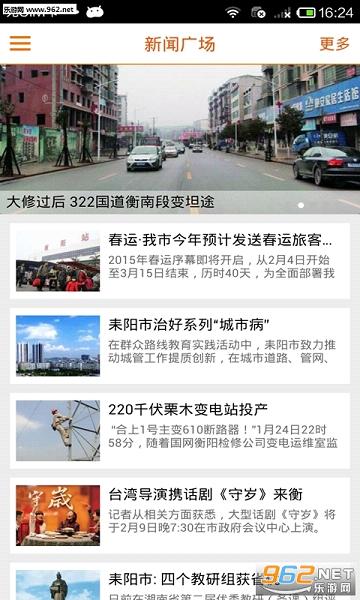Viewport: 360px width, 600px height.
Task: Open the 耒阳市四个教研组 article
Action: click(x=180, y=582)
